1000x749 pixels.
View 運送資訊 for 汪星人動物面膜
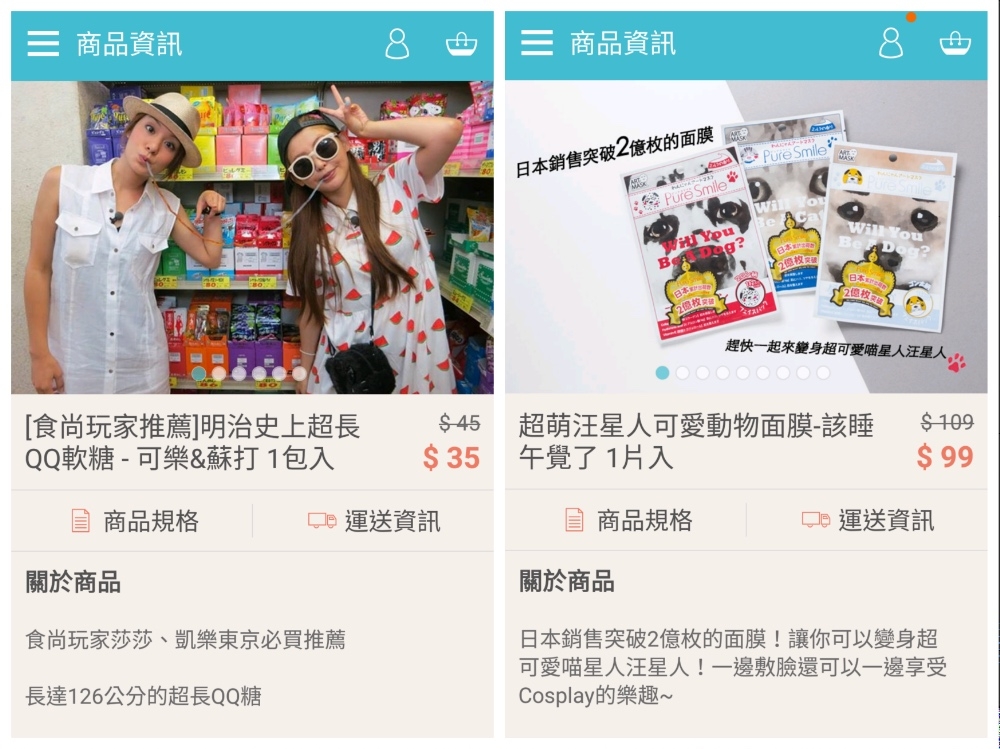[868, 520]
